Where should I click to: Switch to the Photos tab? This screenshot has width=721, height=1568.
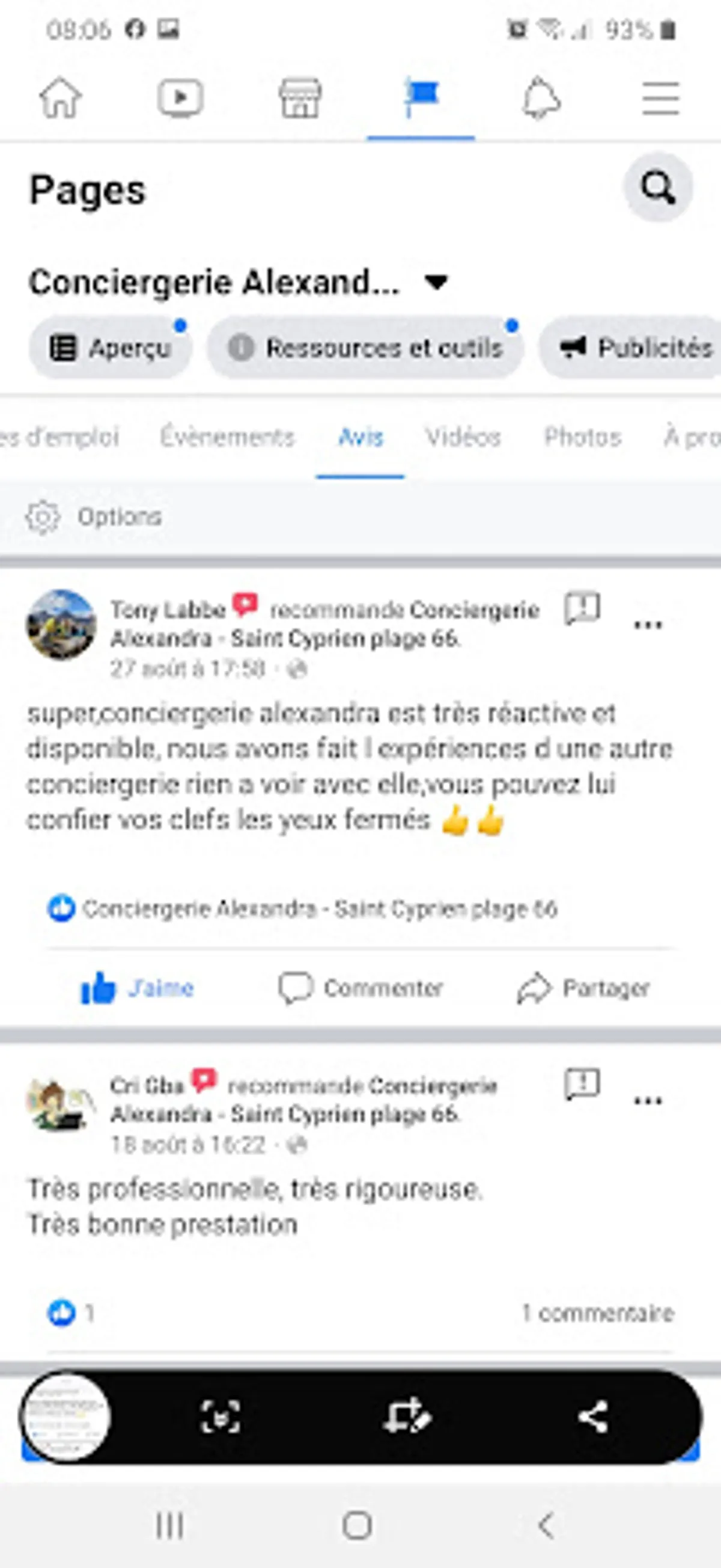582,437
